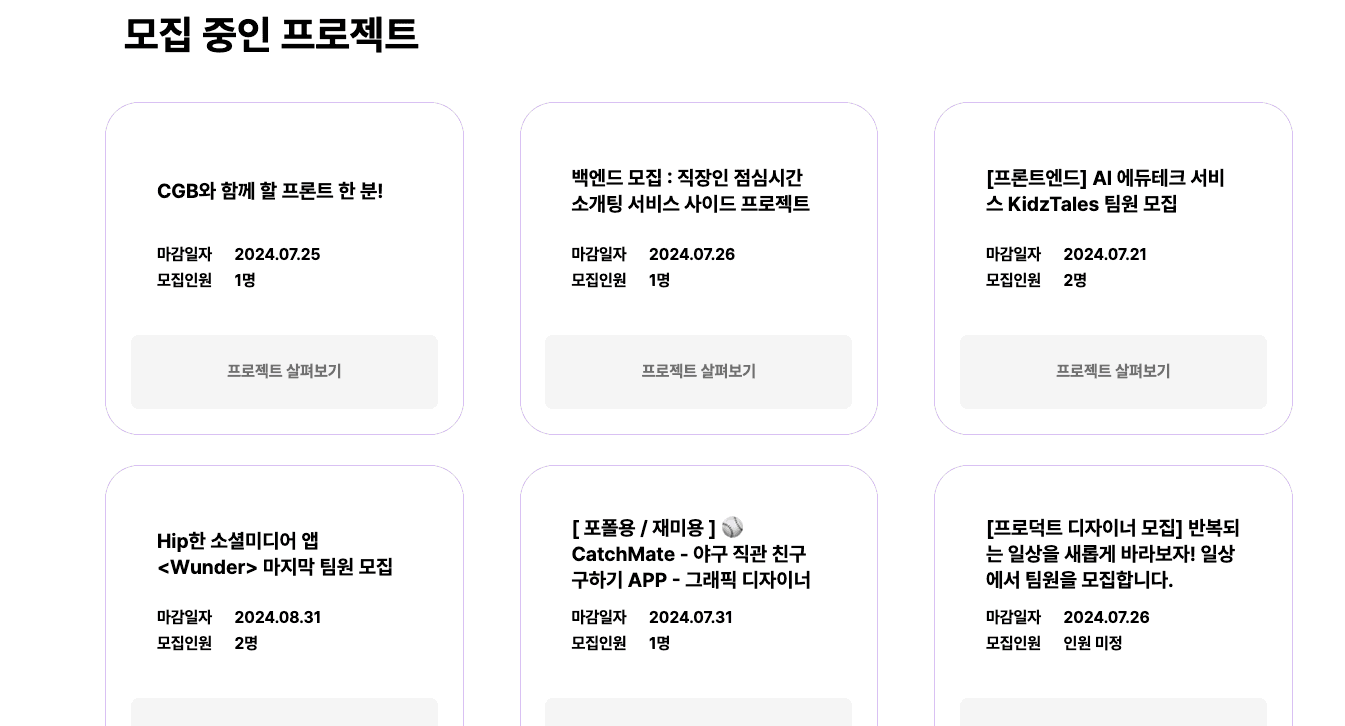Select the 프로덕트 디자이너 모집 card
The width and height of the screenshot is (1345, 726).
click(1112, 554)
